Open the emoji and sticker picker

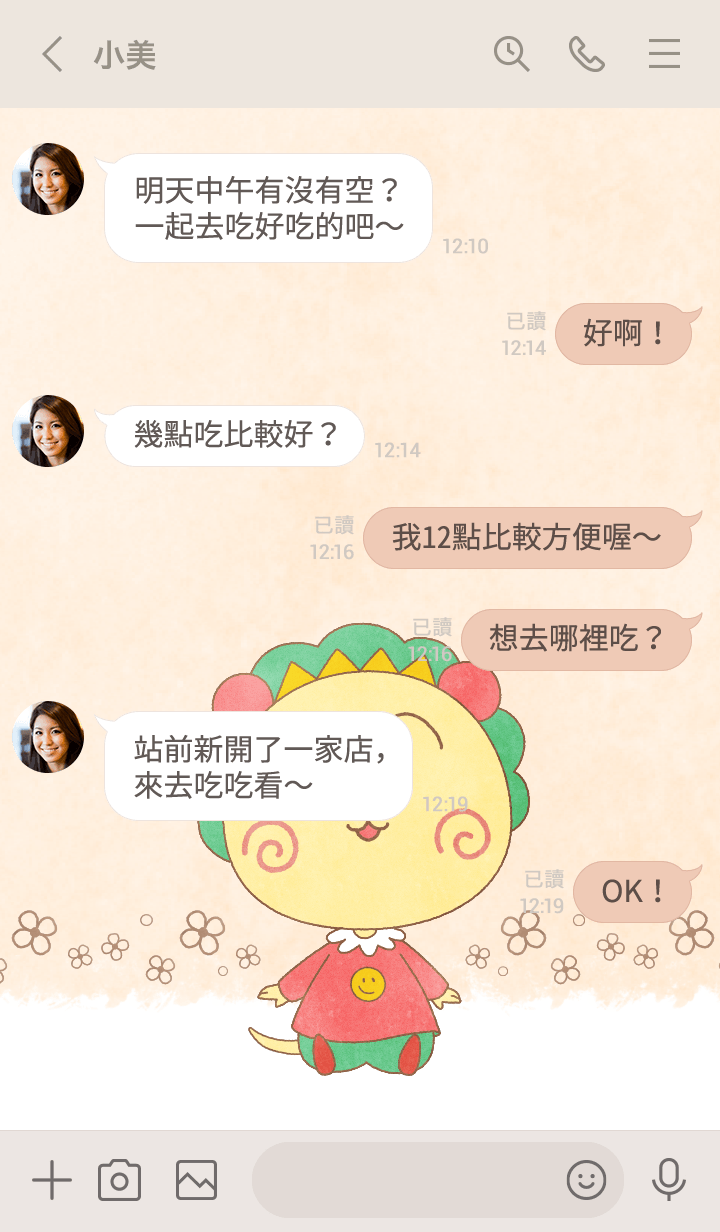point(586,1181)
